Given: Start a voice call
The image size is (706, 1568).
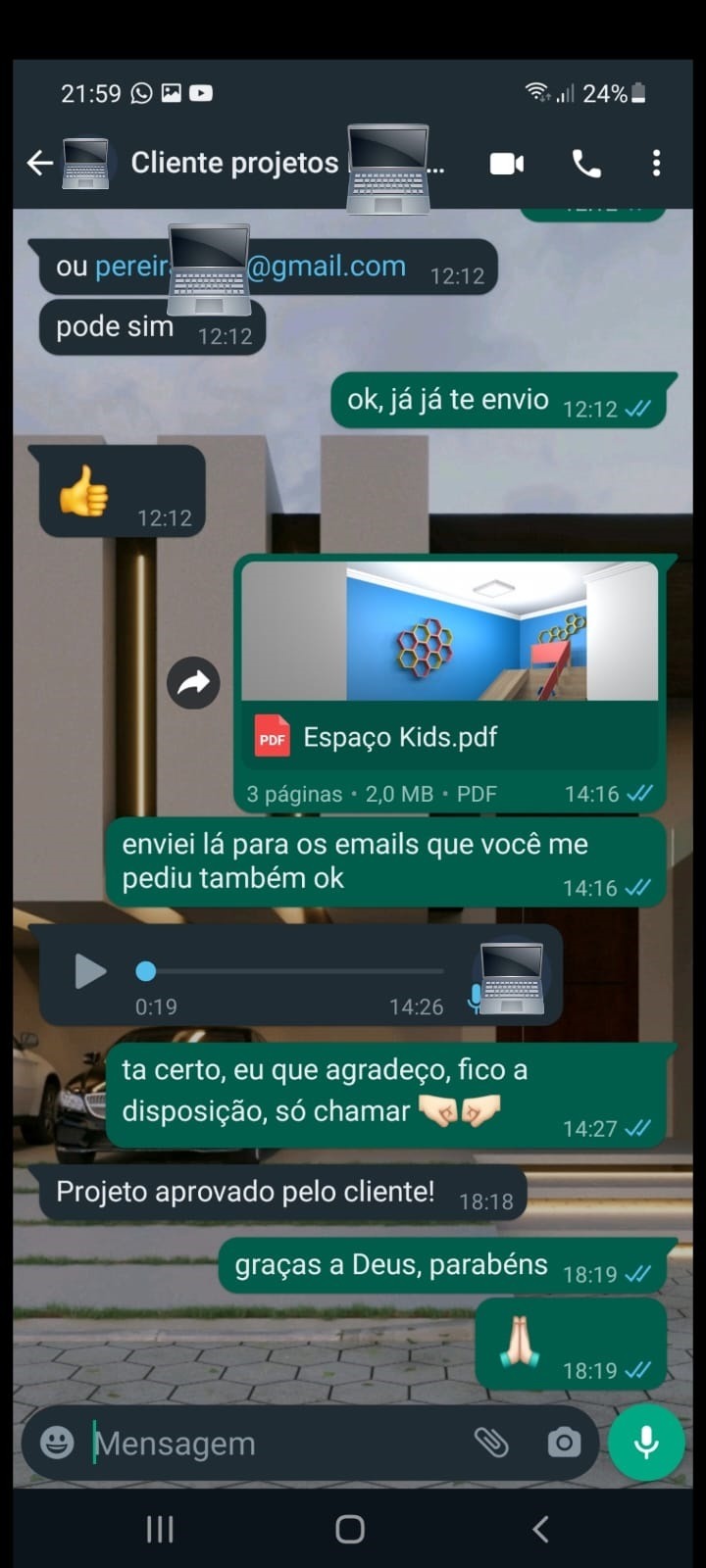Looking at the screenshot, I should [x=586, y=164].
